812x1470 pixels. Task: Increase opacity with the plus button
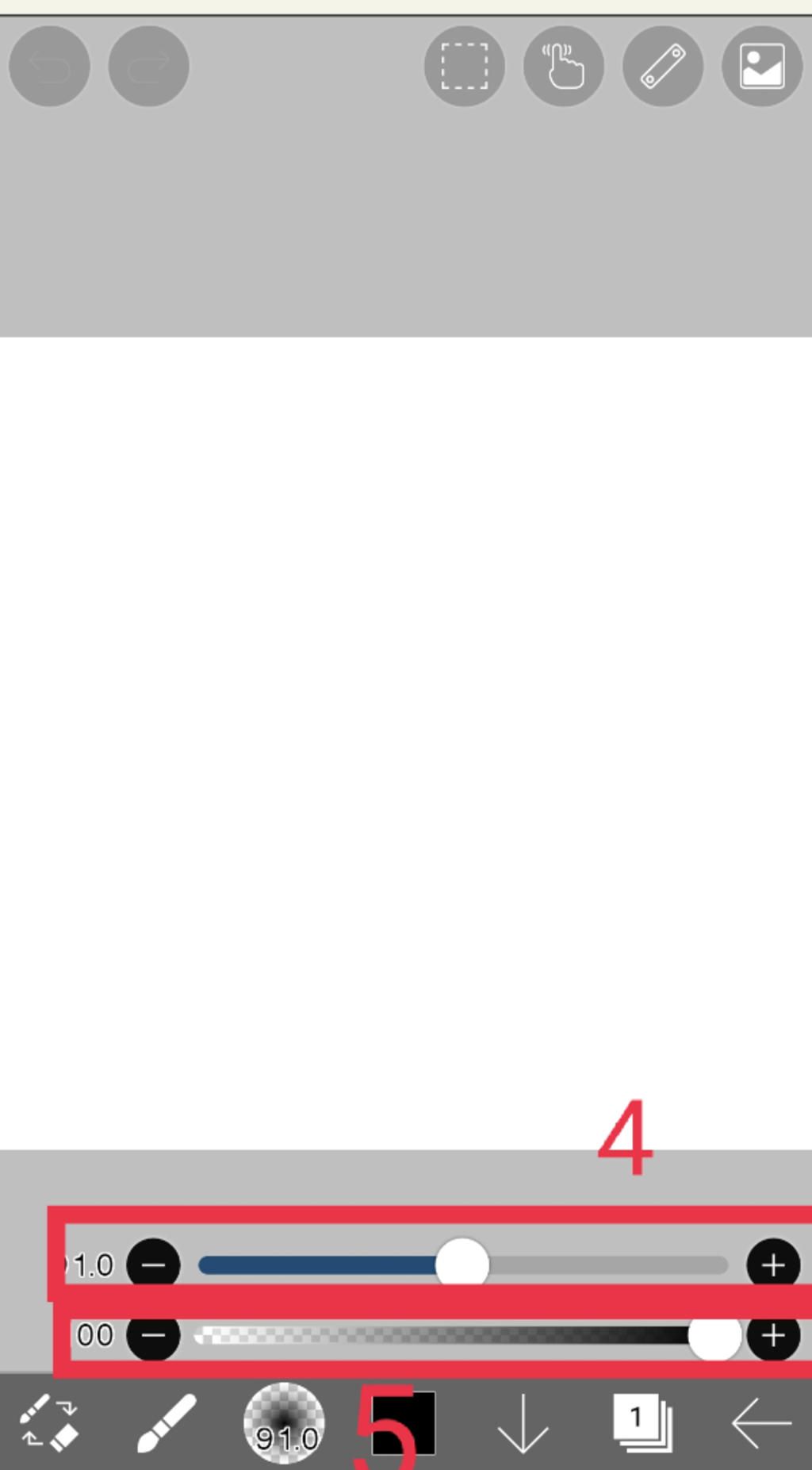pos(773,1336)
